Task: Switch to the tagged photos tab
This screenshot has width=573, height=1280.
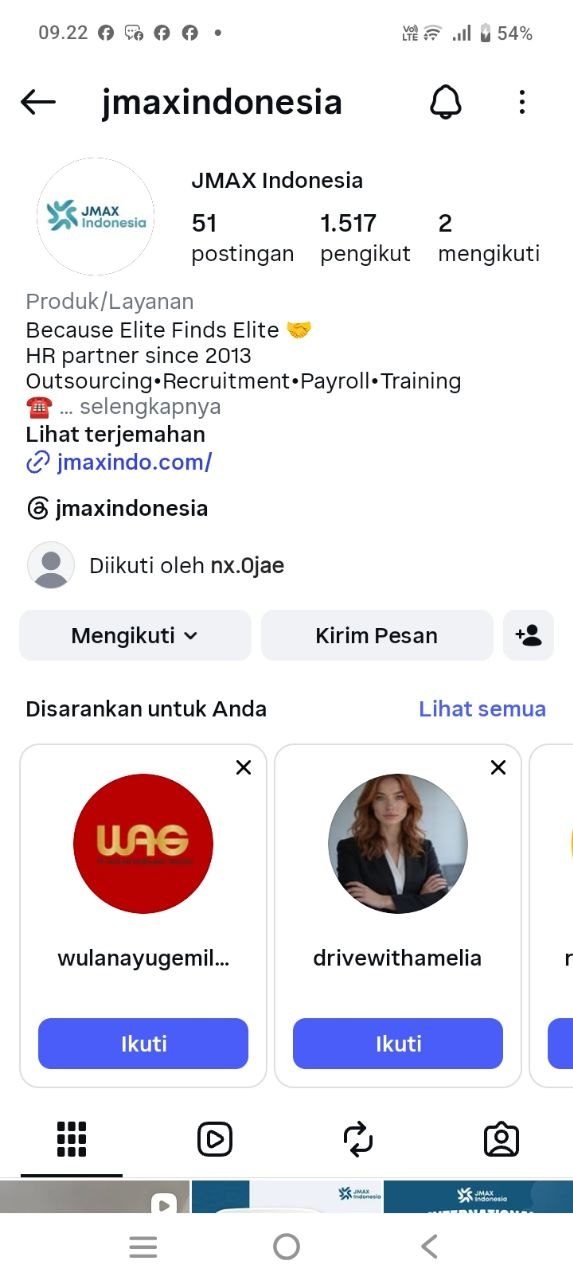Action: 501,1139
